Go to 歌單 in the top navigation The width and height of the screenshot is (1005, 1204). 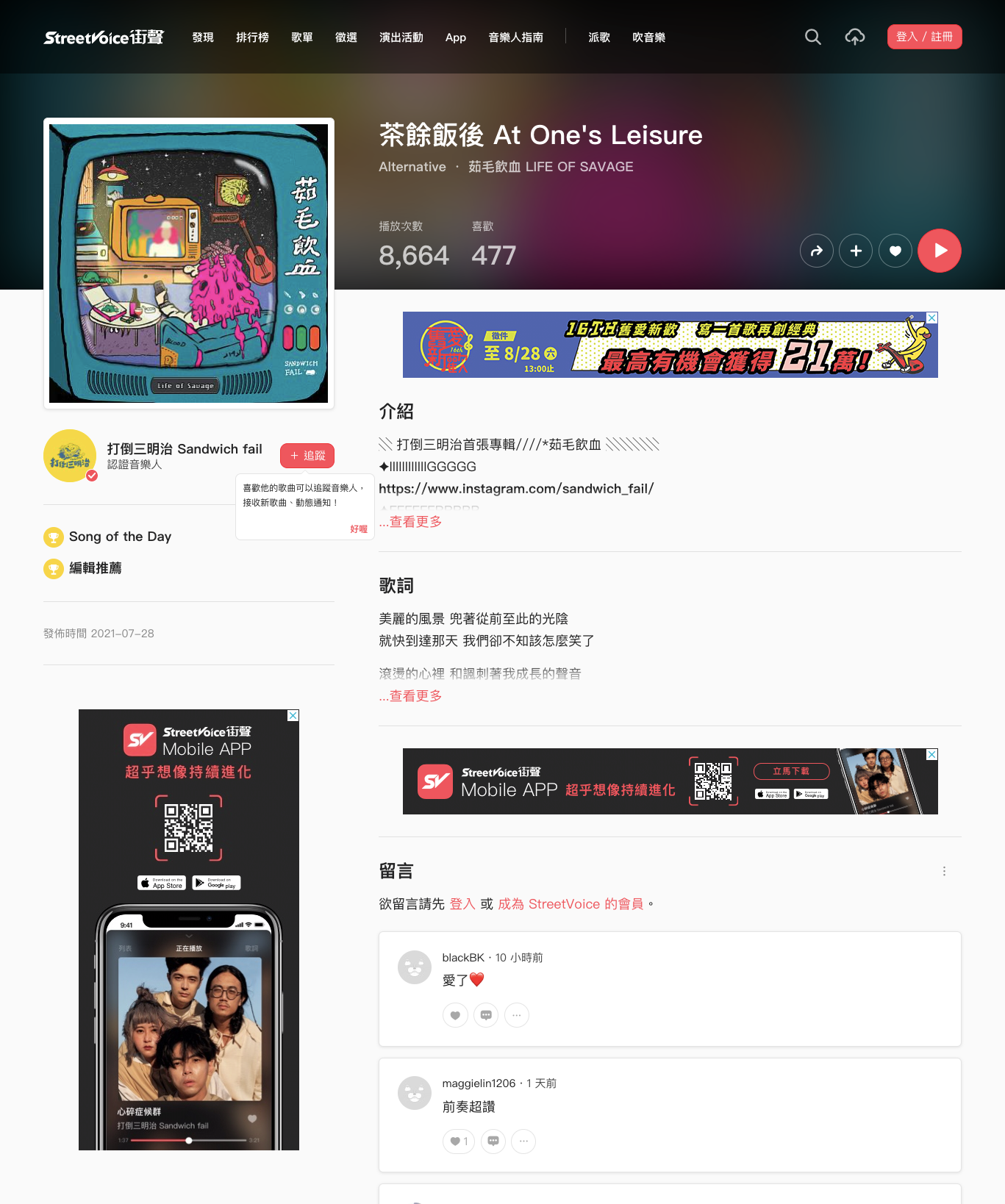click(x=301, y=37)
